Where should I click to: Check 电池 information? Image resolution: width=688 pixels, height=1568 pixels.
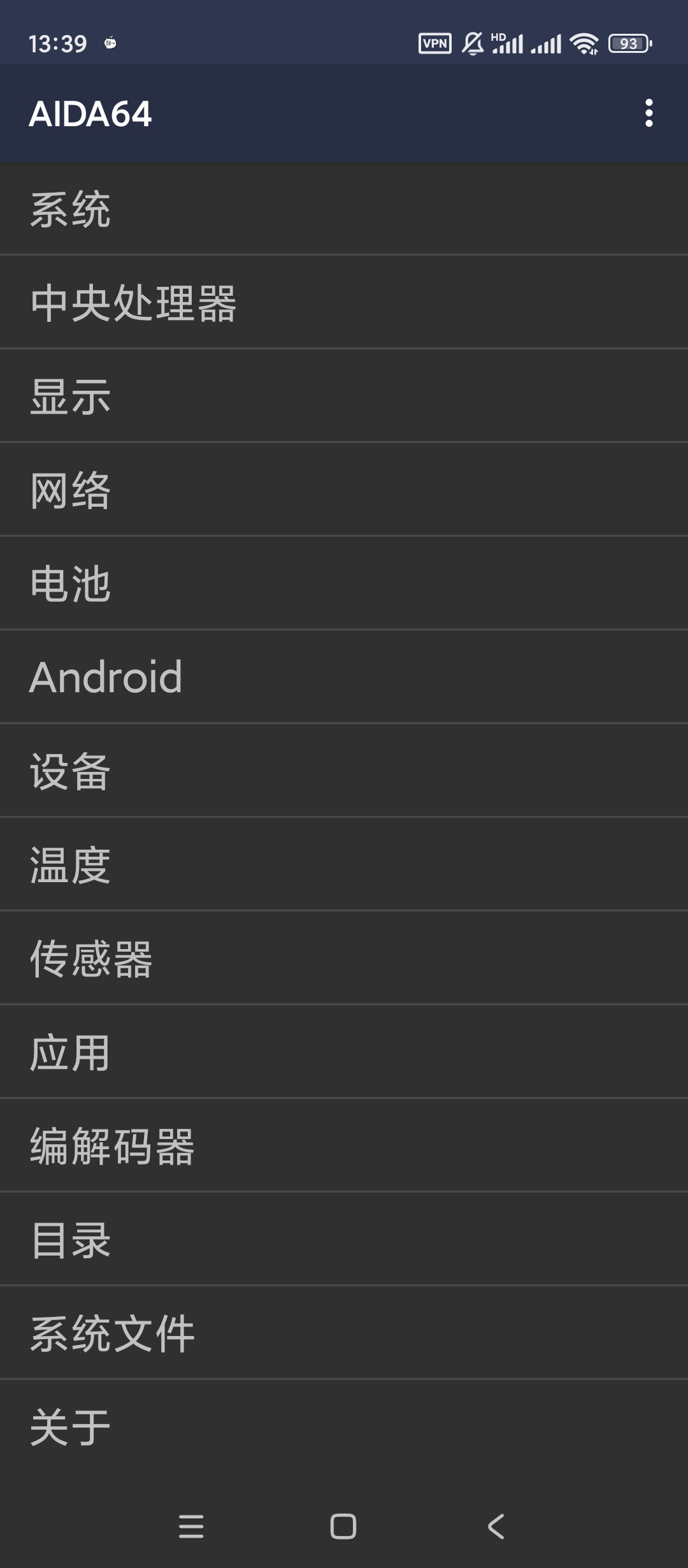[x=344, y=584]
